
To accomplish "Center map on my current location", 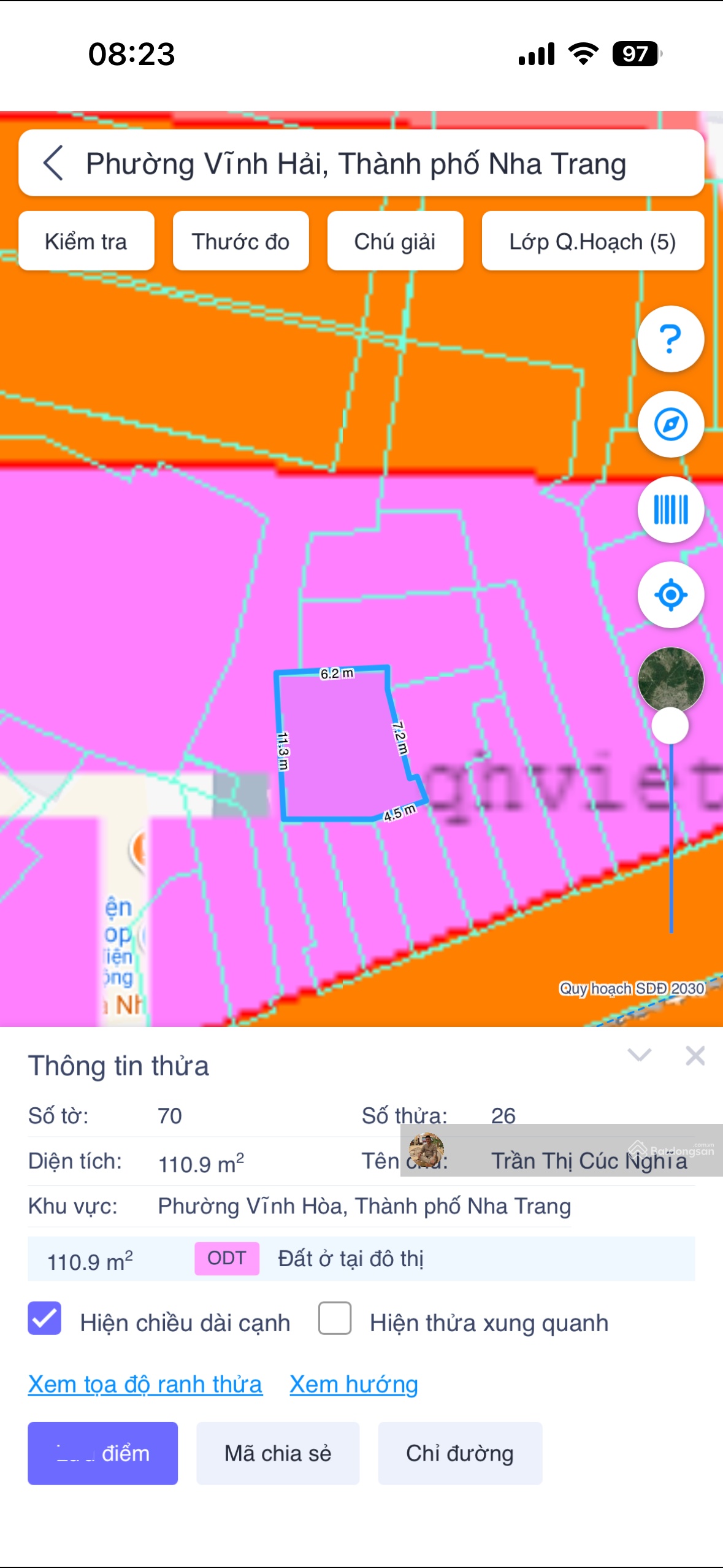I will 670,594.
